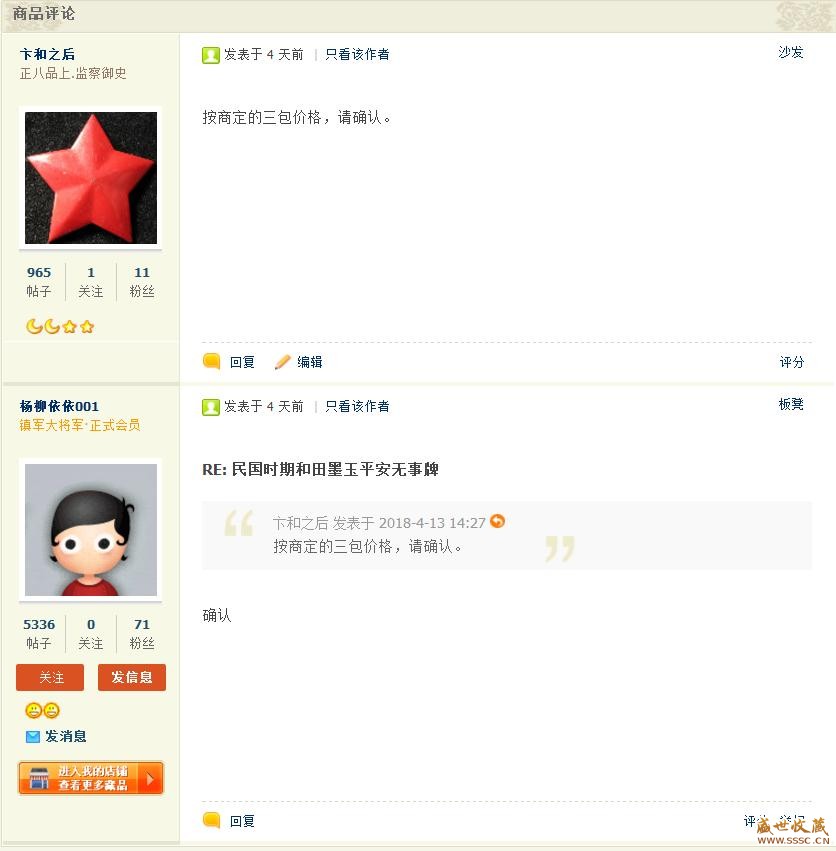Enter the seller's shop via the orange banner
The height and width of the screenshot is (851, 836).
(x=90, y=778)
